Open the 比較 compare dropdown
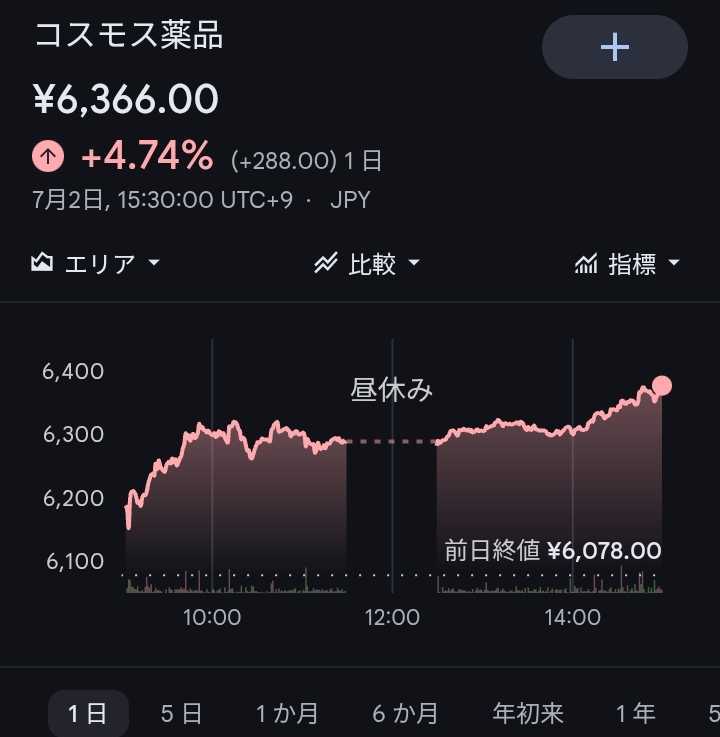 point(367,263)
